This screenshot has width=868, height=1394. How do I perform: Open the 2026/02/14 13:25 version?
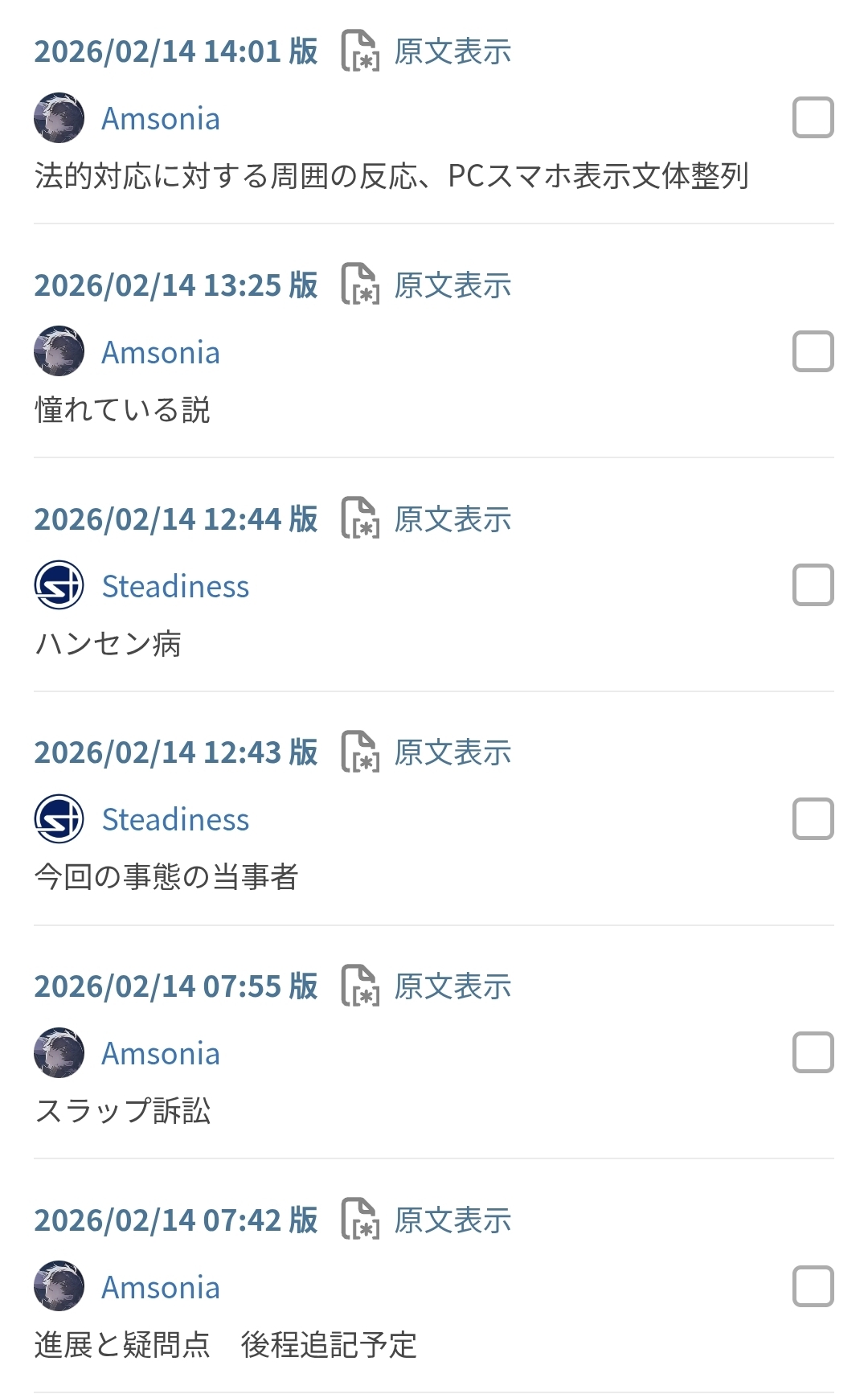(175, 285)
